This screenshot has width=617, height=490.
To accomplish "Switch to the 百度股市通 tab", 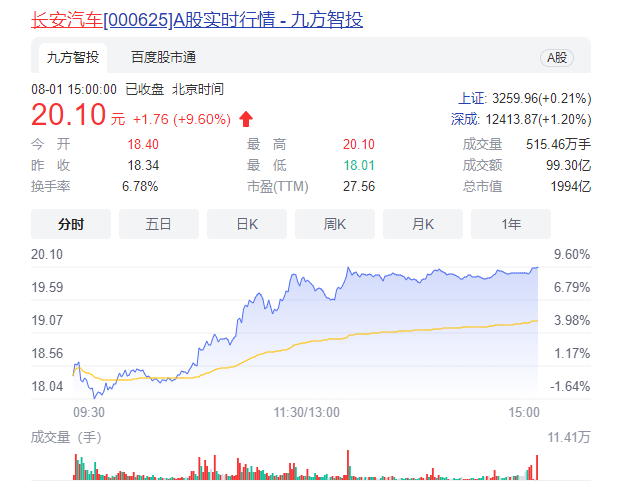I will pos(163,57).
